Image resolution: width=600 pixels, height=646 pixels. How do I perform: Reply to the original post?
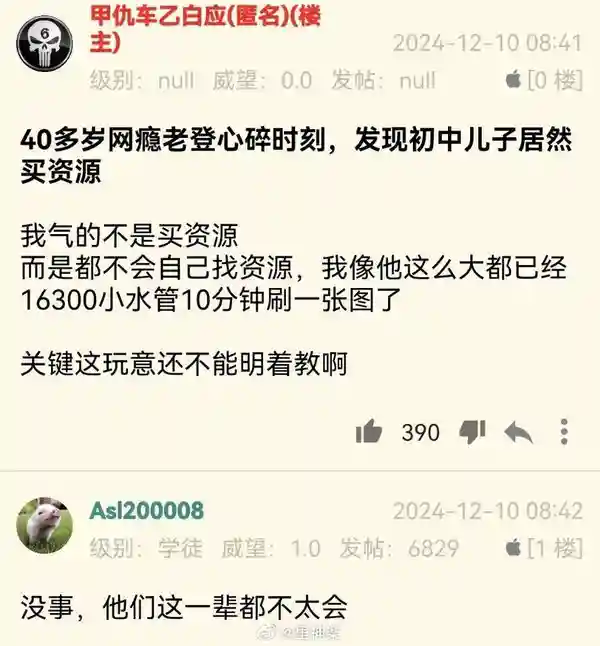[x=517, y=432]
